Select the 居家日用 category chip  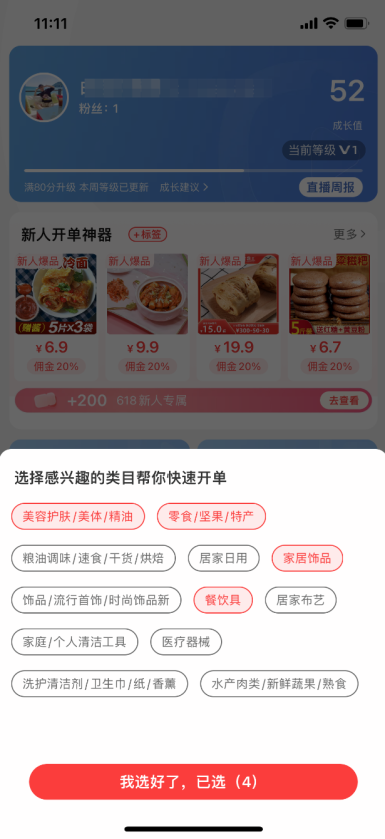[224, 558]
